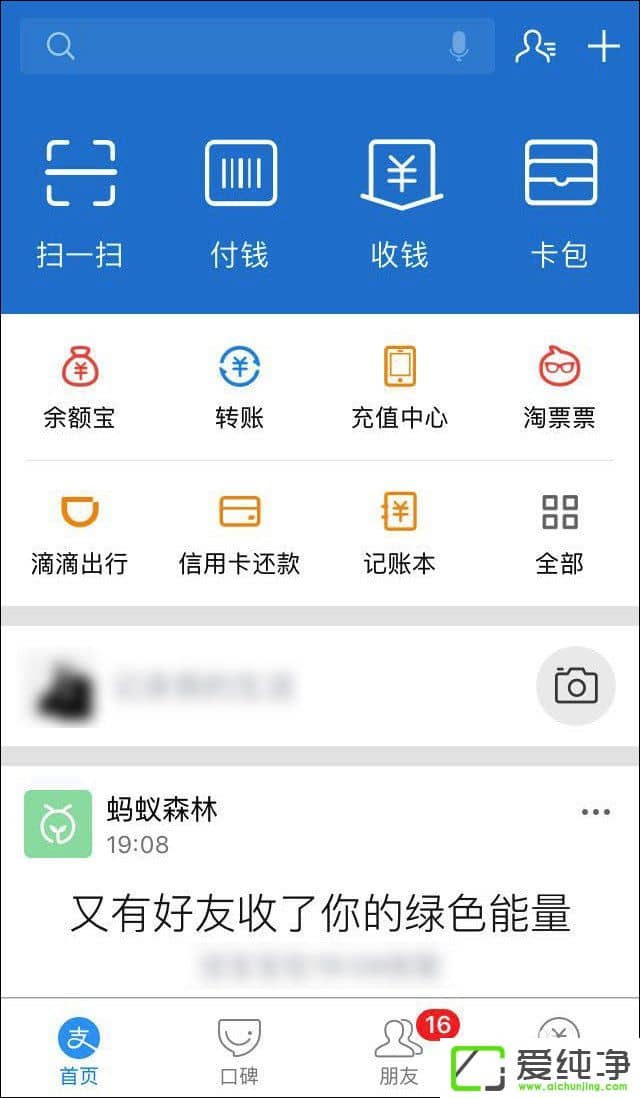640x1098 pixels.
Task: Open 余额宝
Action: point(80,388)
